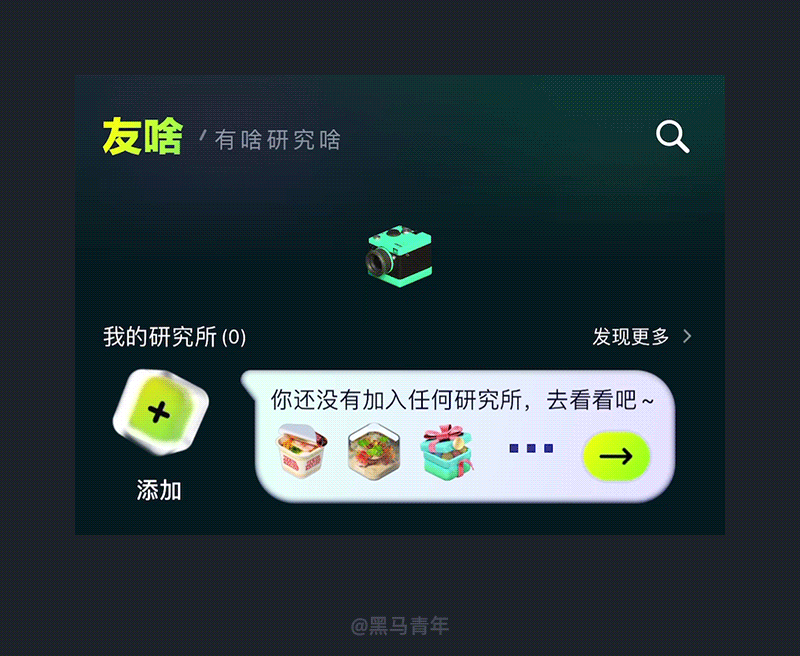Tap the green arrow button
This screenshot has height=656, width=800.
(x=616, y=456)
